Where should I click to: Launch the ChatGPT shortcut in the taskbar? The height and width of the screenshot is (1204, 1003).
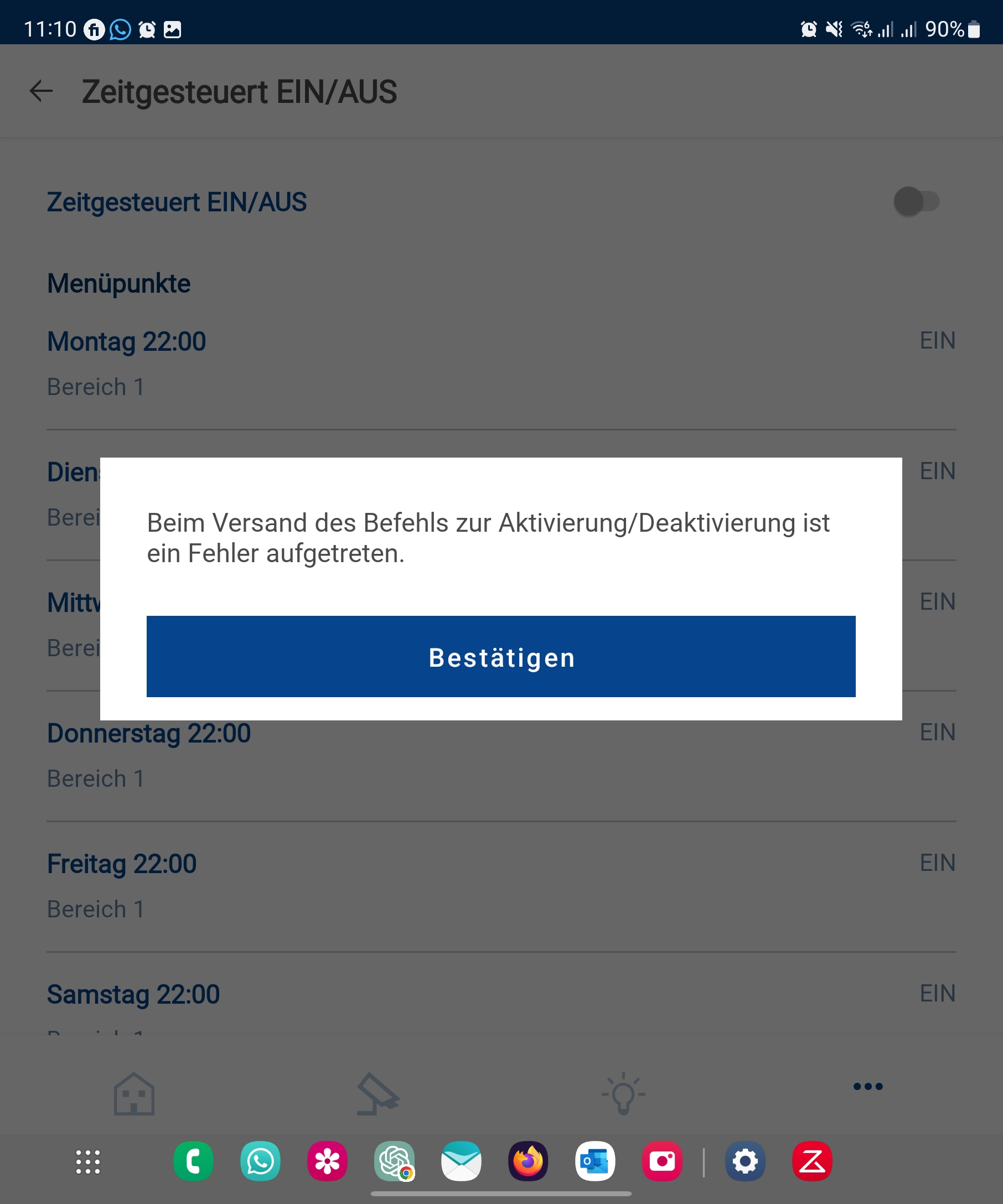click(x=395, y=1161)
